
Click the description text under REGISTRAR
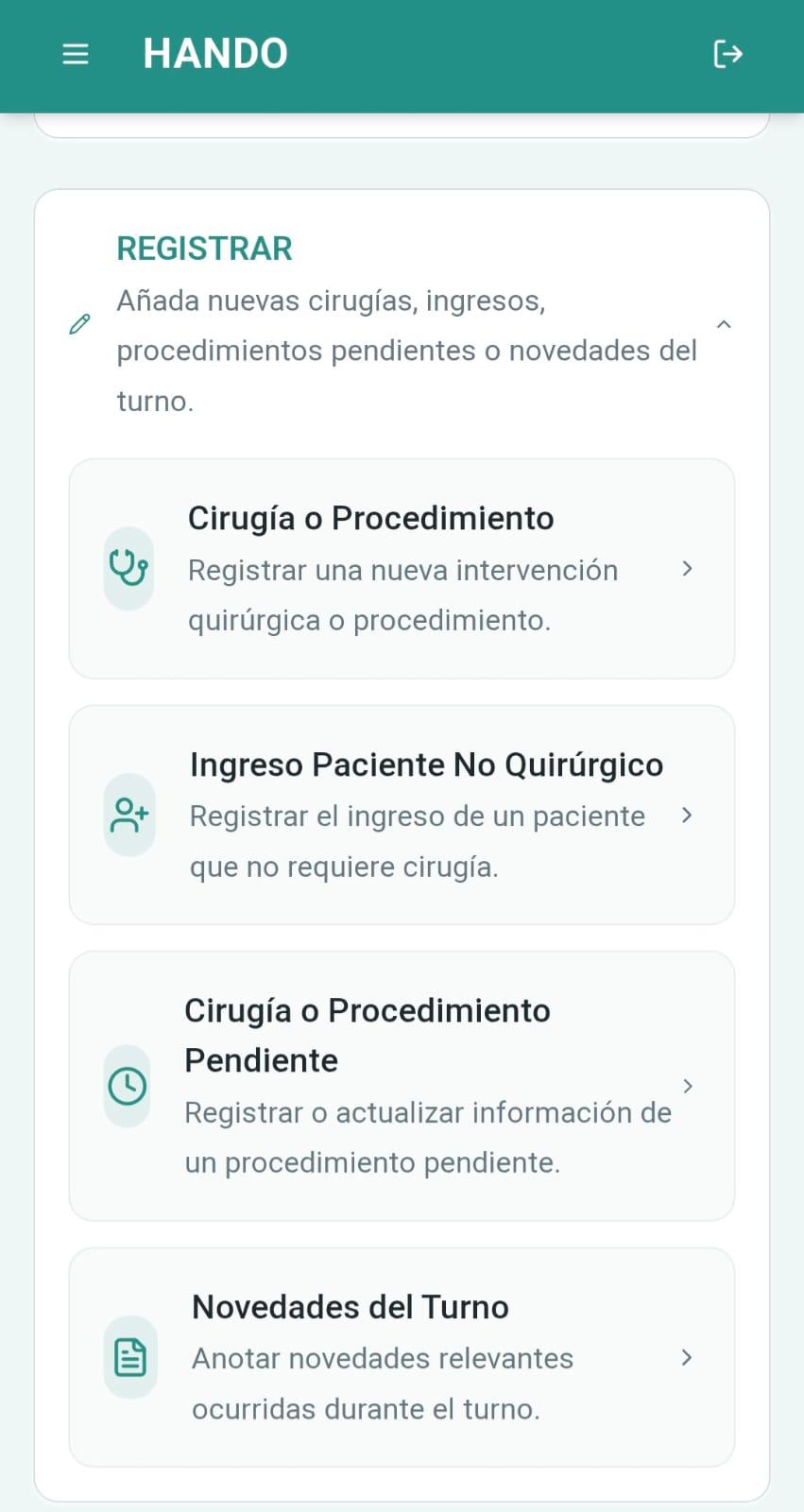(406, 350)
